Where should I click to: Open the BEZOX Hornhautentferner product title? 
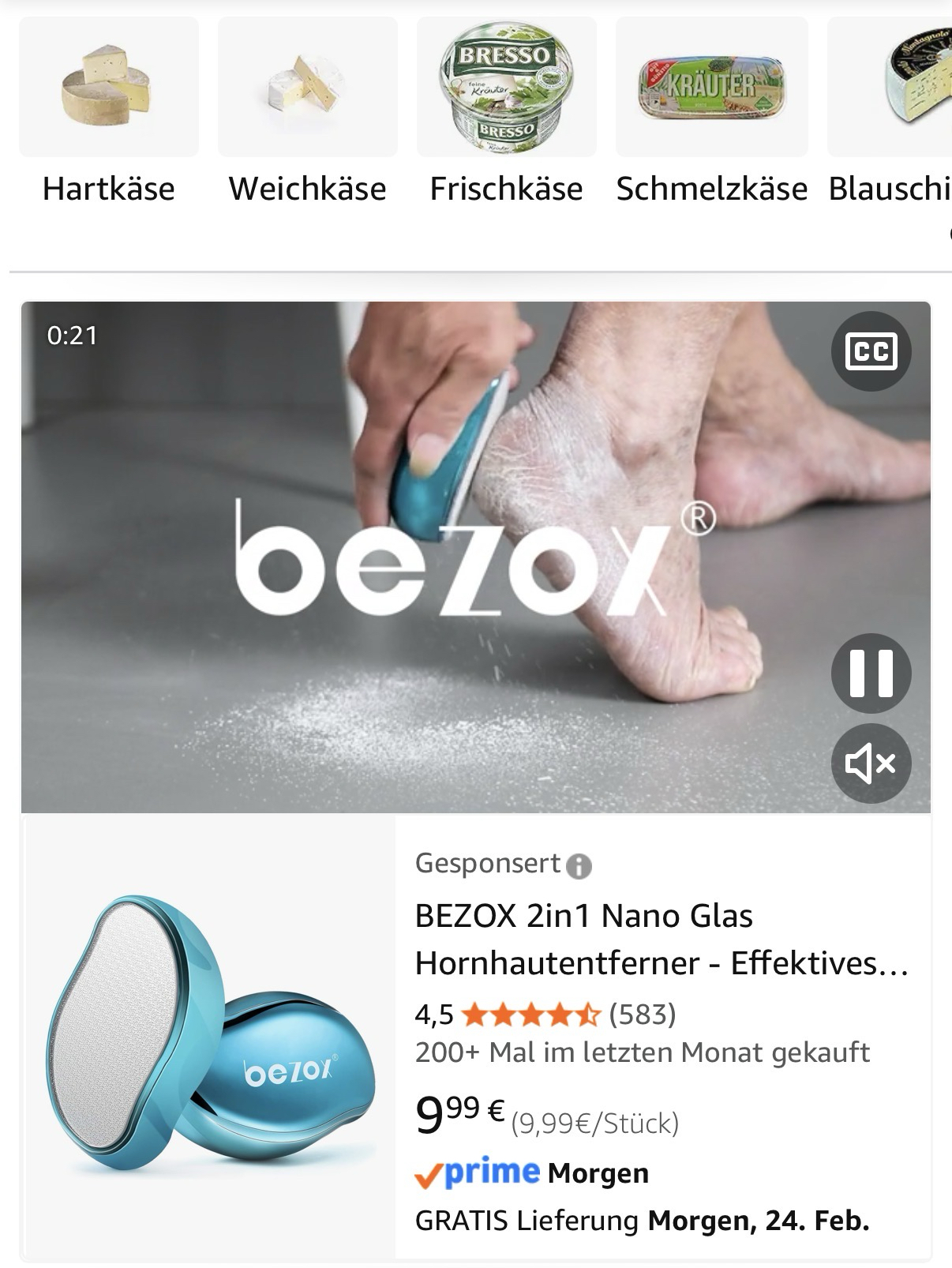pos(662,940)
